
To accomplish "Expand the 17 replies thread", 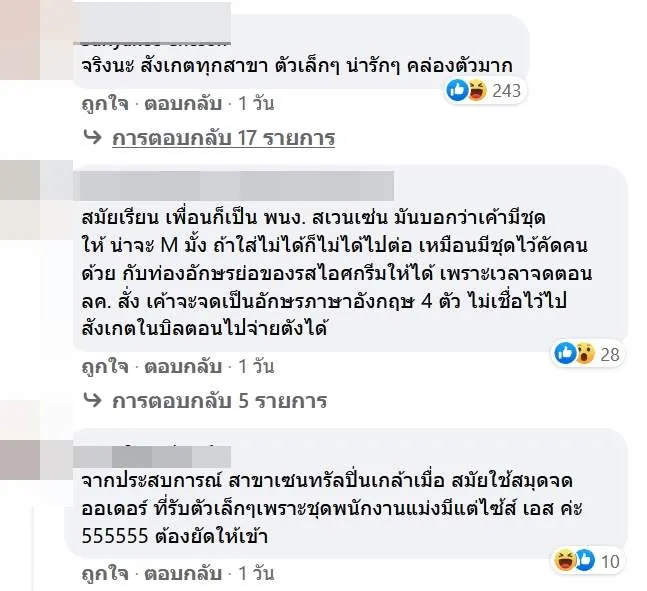I will 222,138.
